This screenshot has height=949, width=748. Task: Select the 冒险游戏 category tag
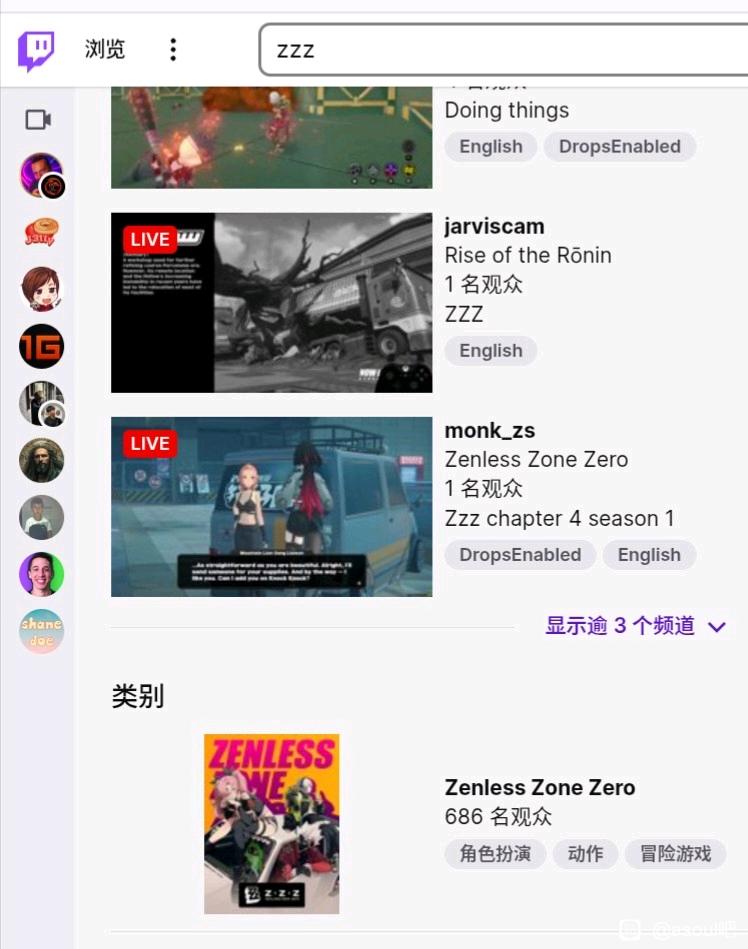tap(675, 854)
